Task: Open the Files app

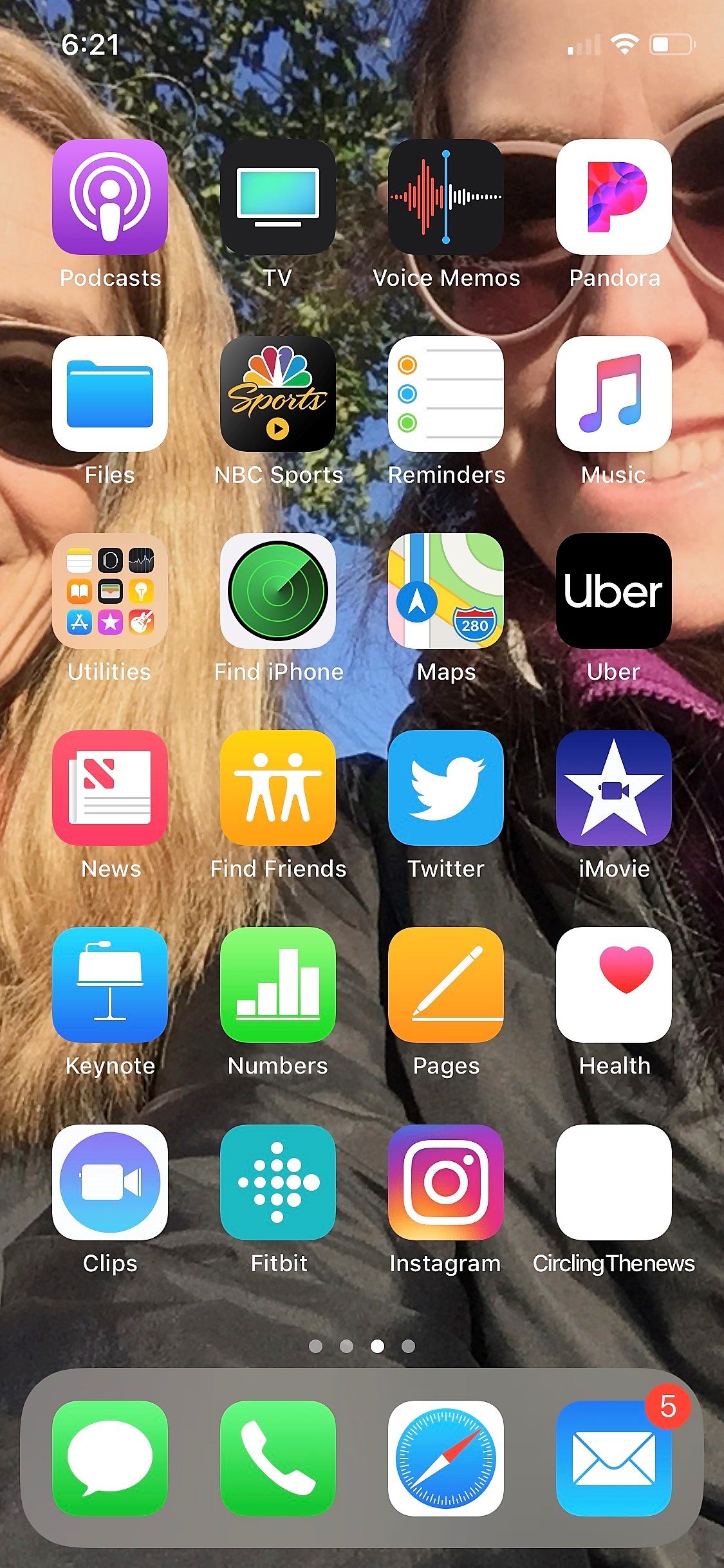Action: coord(110,394)
